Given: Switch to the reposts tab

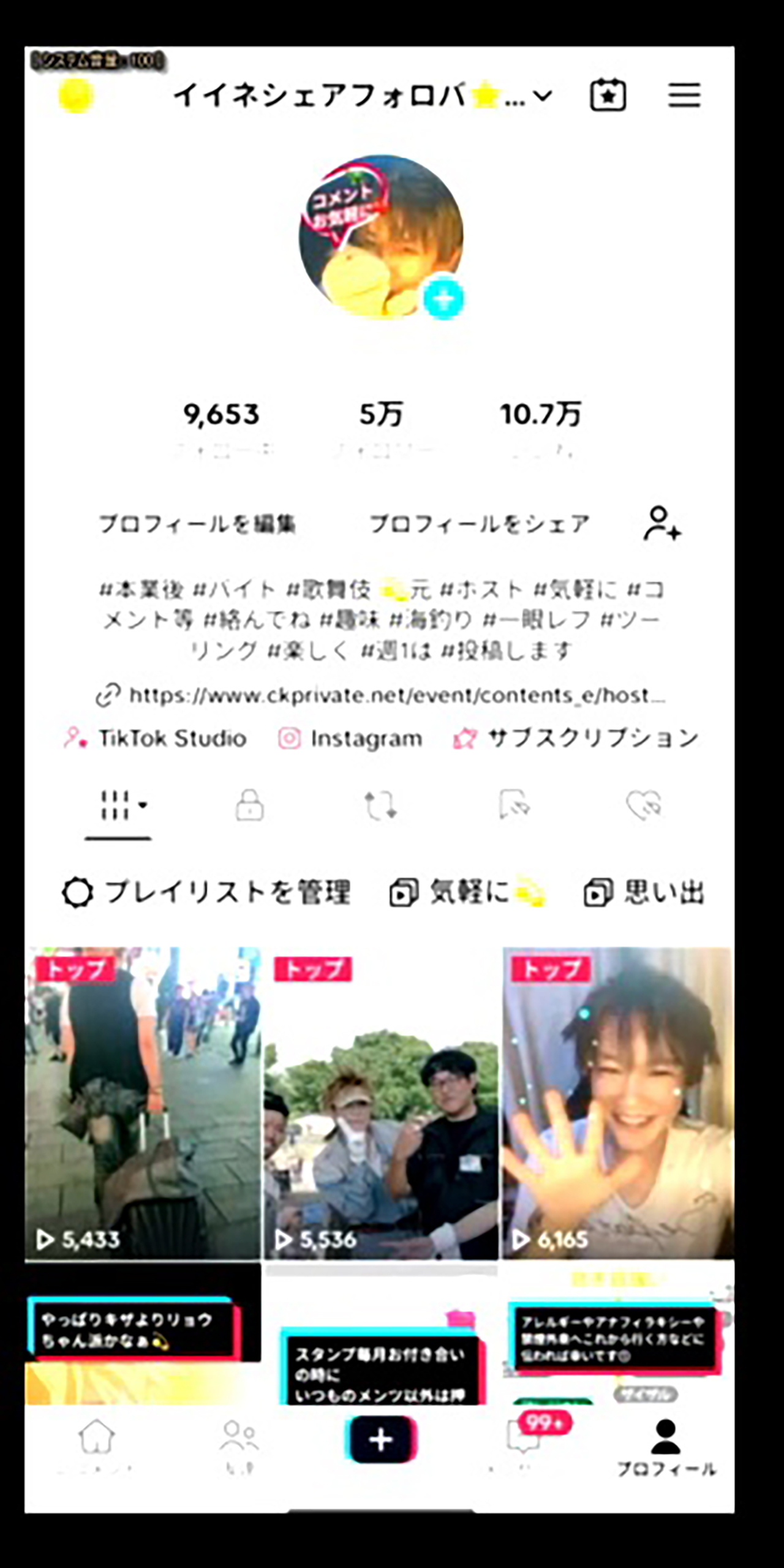Looking at the screenshot, I should [380, 805].
